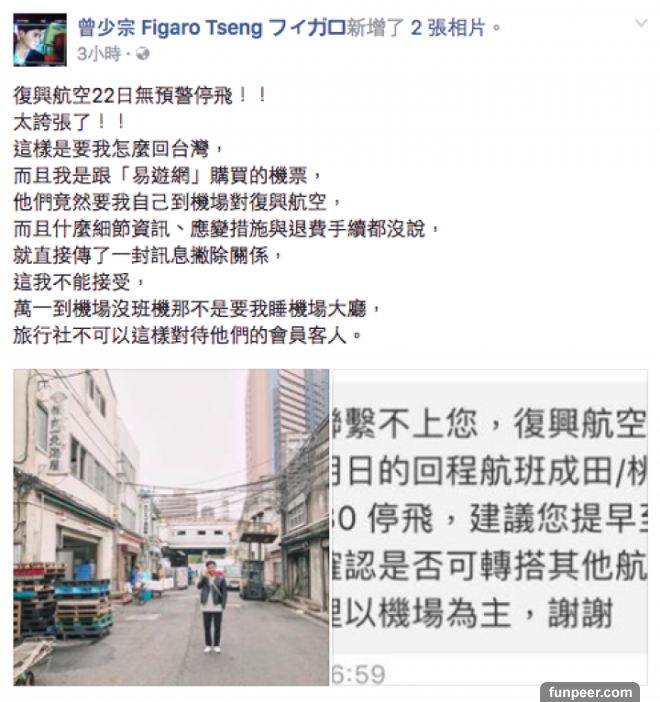This screenshot has width=660, height=702.
Task: Open the post's 3小時 timestamp link
Action: [x=96, y=52]
